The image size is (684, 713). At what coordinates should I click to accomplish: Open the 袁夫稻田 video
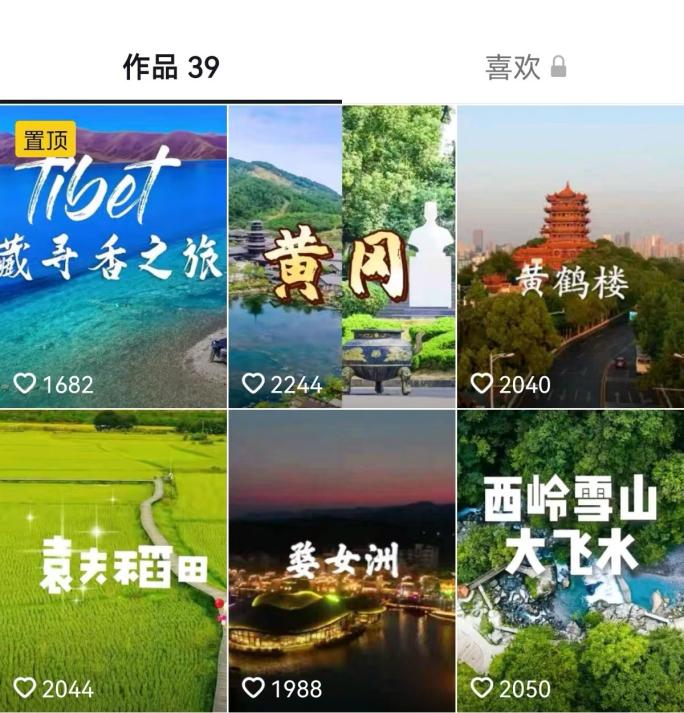113,560
